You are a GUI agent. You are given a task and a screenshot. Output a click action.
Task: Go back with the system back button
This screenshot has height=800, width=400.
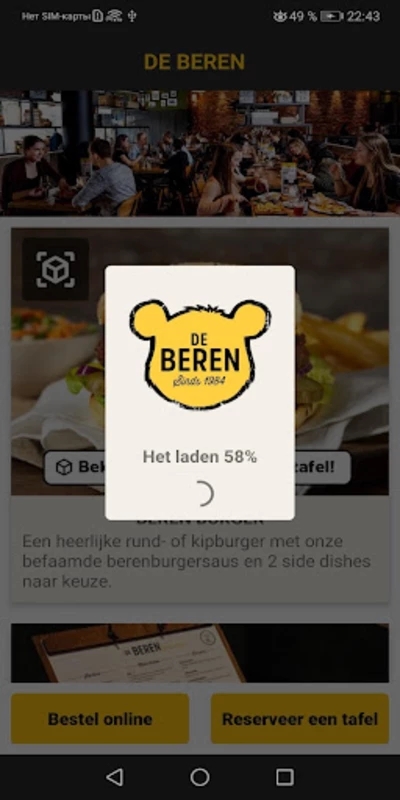tap(115, 777)
